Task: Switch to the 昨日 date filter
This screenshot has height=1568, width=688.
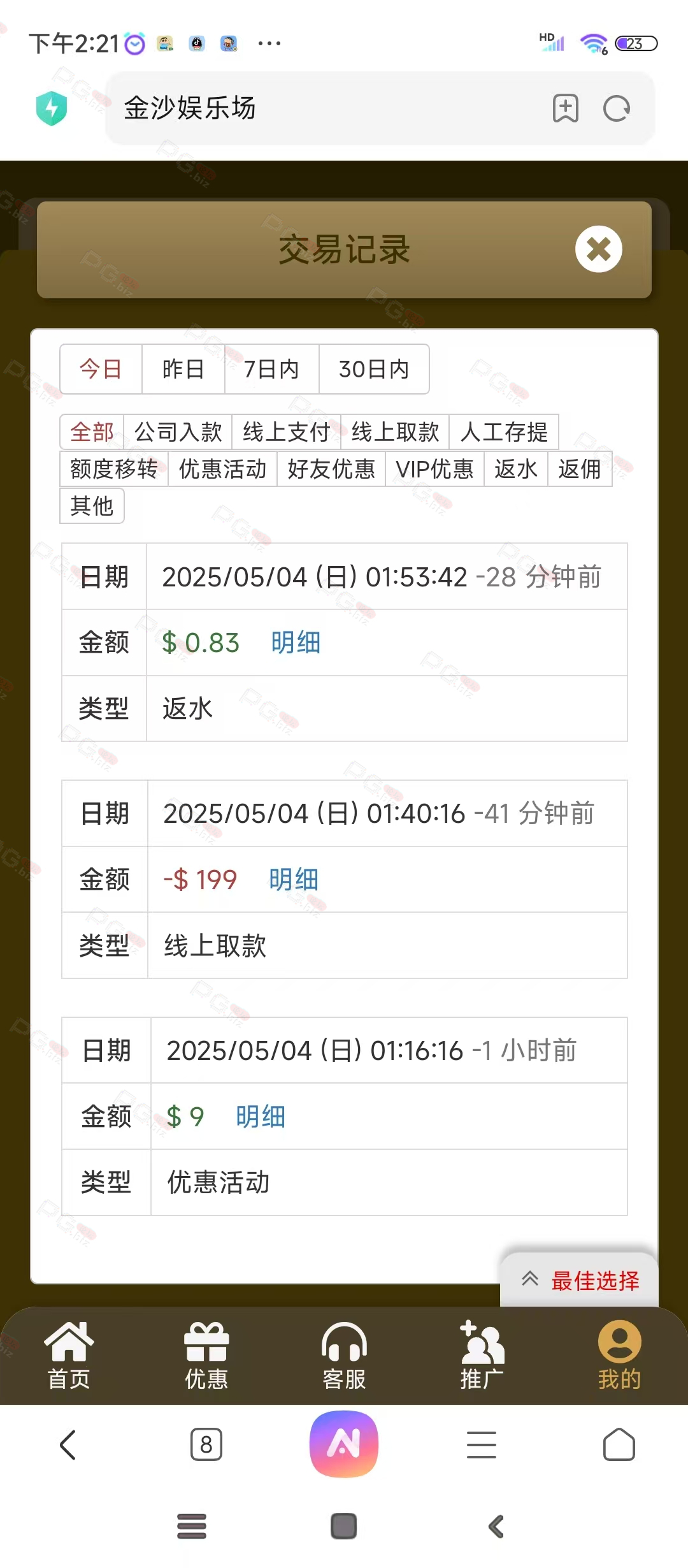Action: 183,369
